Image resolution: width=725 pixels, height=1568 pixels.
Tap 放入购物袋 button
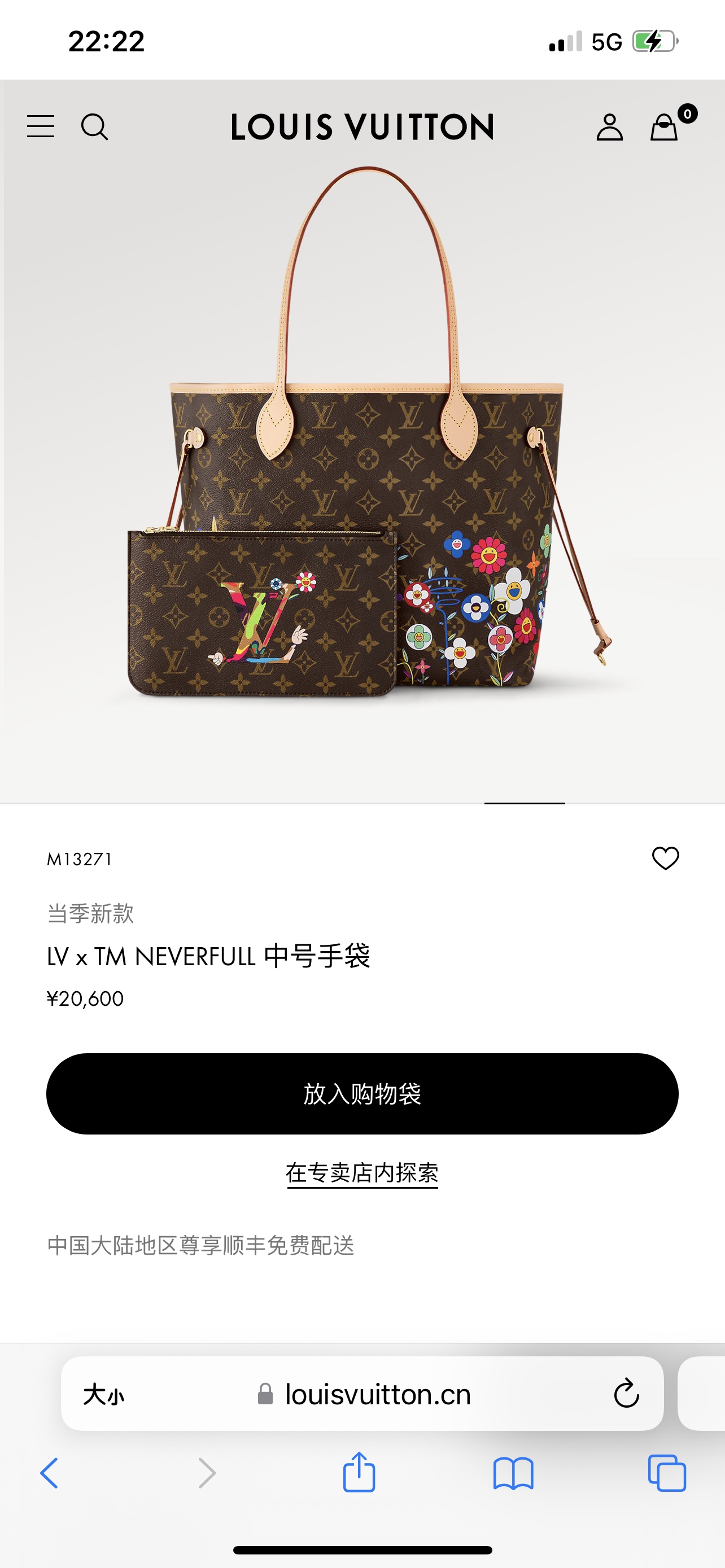pos(362,1094)
